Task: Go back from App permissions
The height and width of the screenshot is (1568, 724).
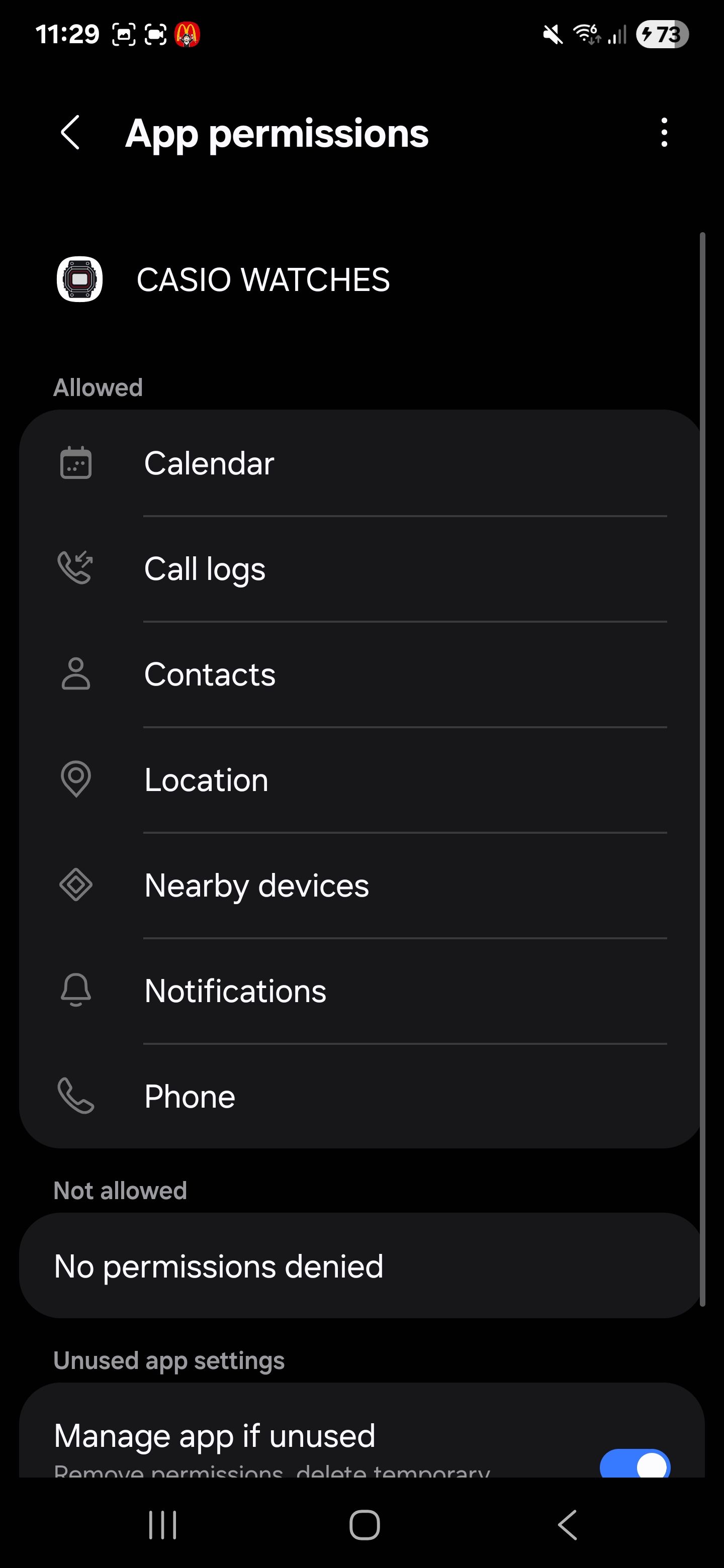Action: 70,133
